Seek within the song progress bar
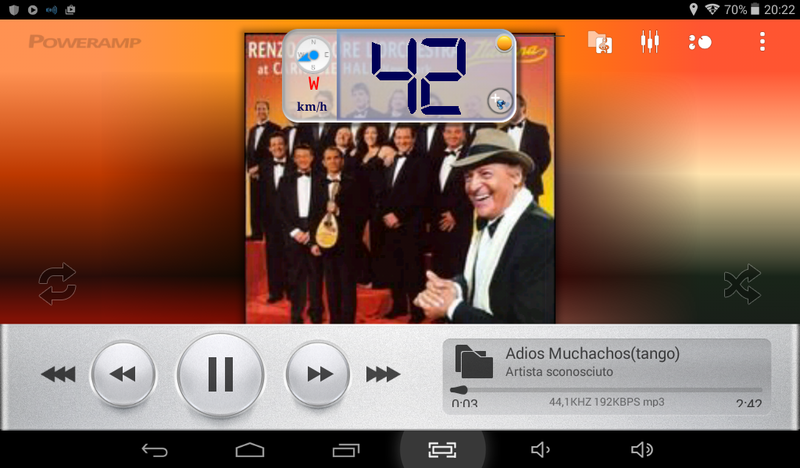Screen dimensions: 800x468 pyautogui.click(x=606, y=390)
